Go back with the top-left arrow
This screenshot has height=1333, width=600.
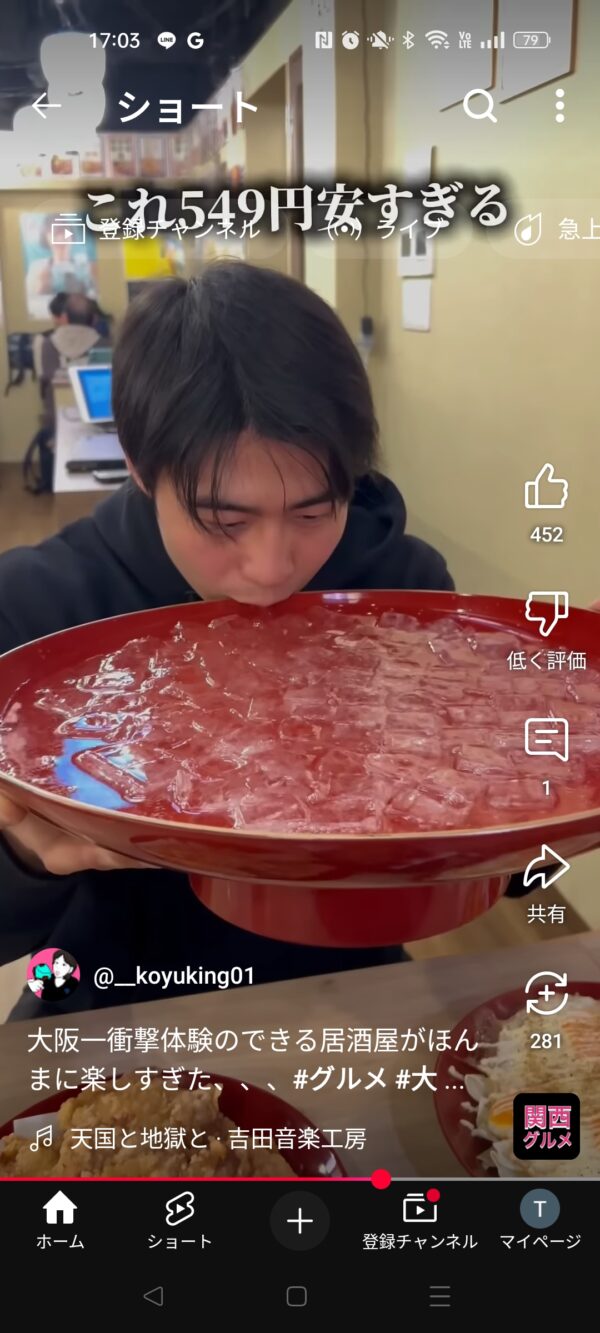point(46,106)
